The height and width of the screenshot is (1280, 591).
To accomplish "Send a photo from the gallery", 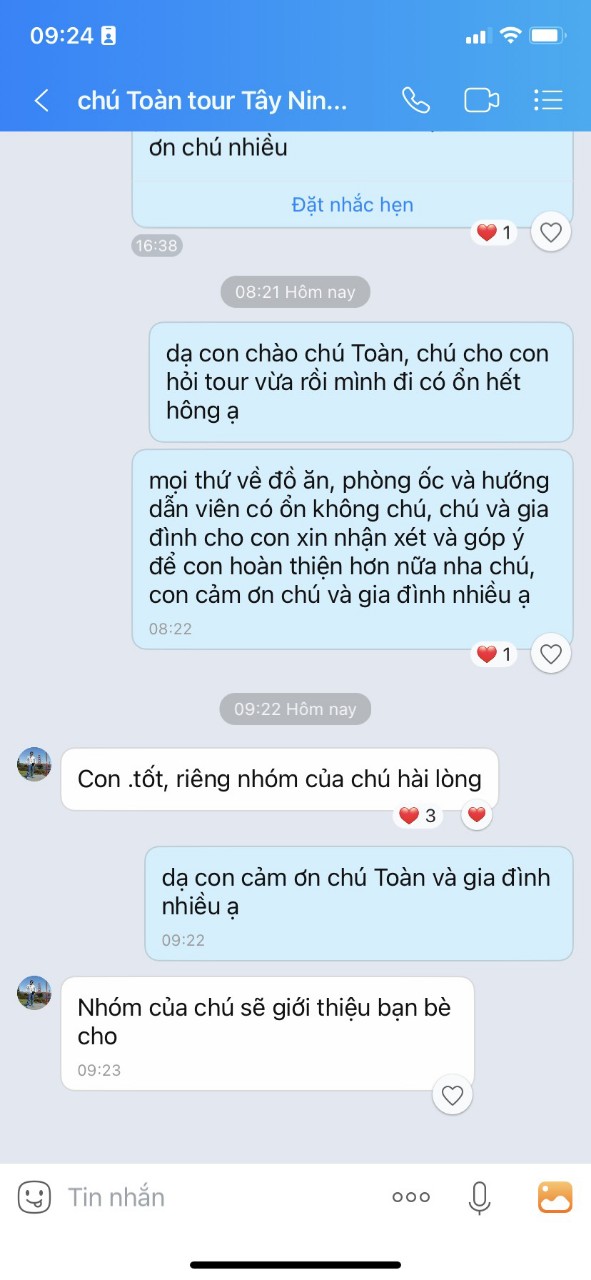I will (555, 1196).
